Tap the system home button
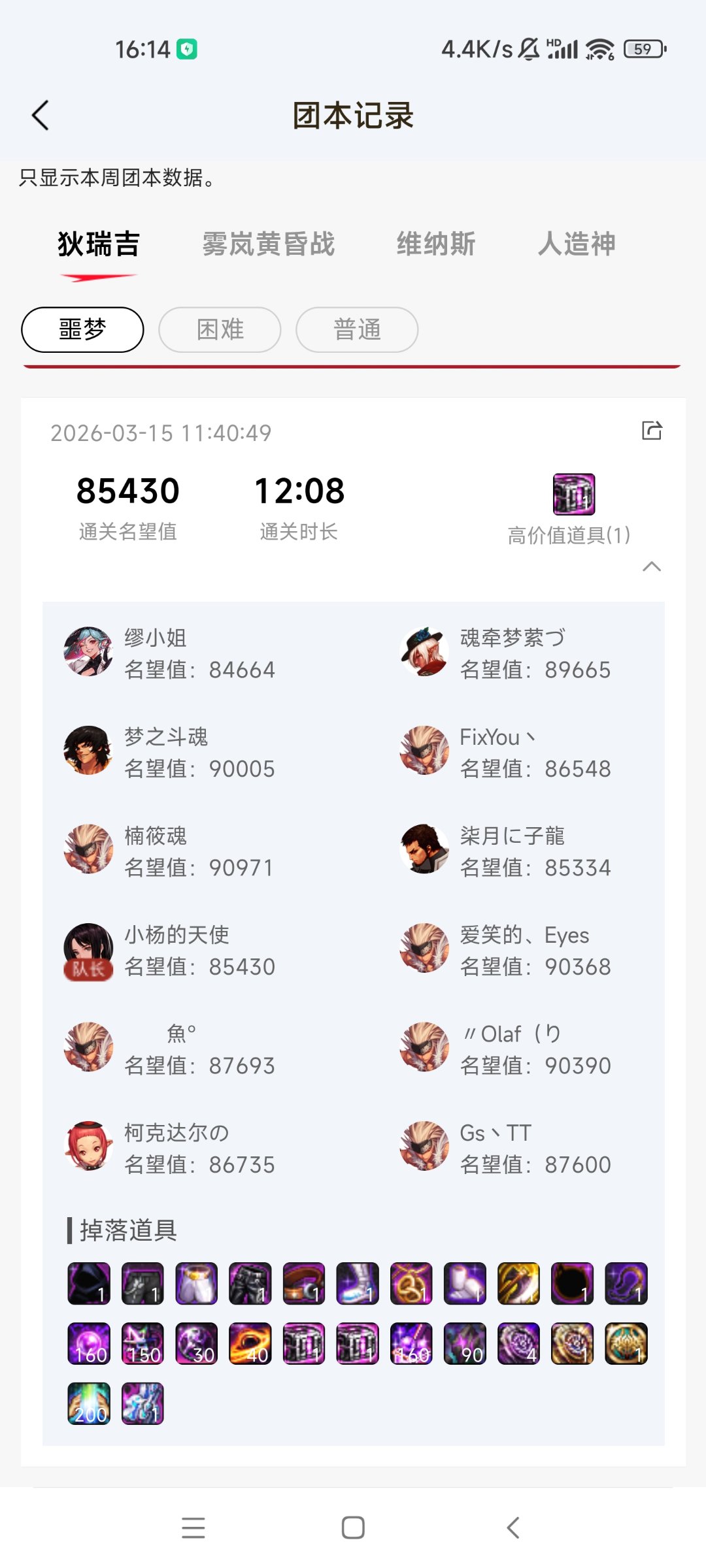The width and height of the screenshot is (706, 1568). 353,1527
